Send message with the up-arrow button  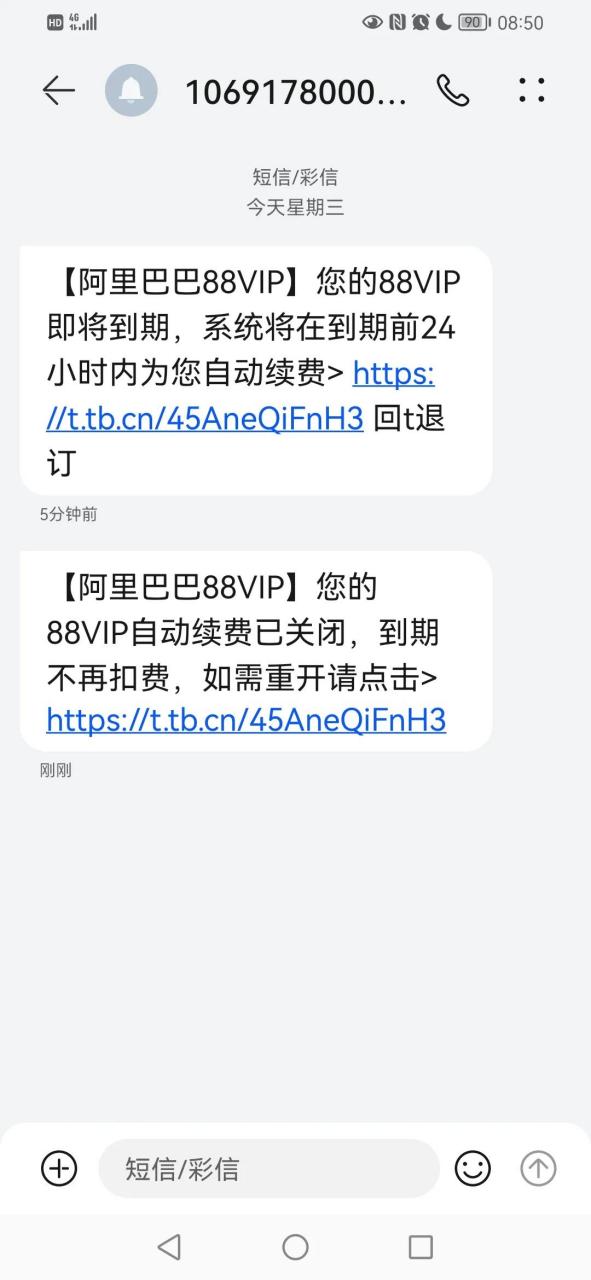coord(538,1168)
